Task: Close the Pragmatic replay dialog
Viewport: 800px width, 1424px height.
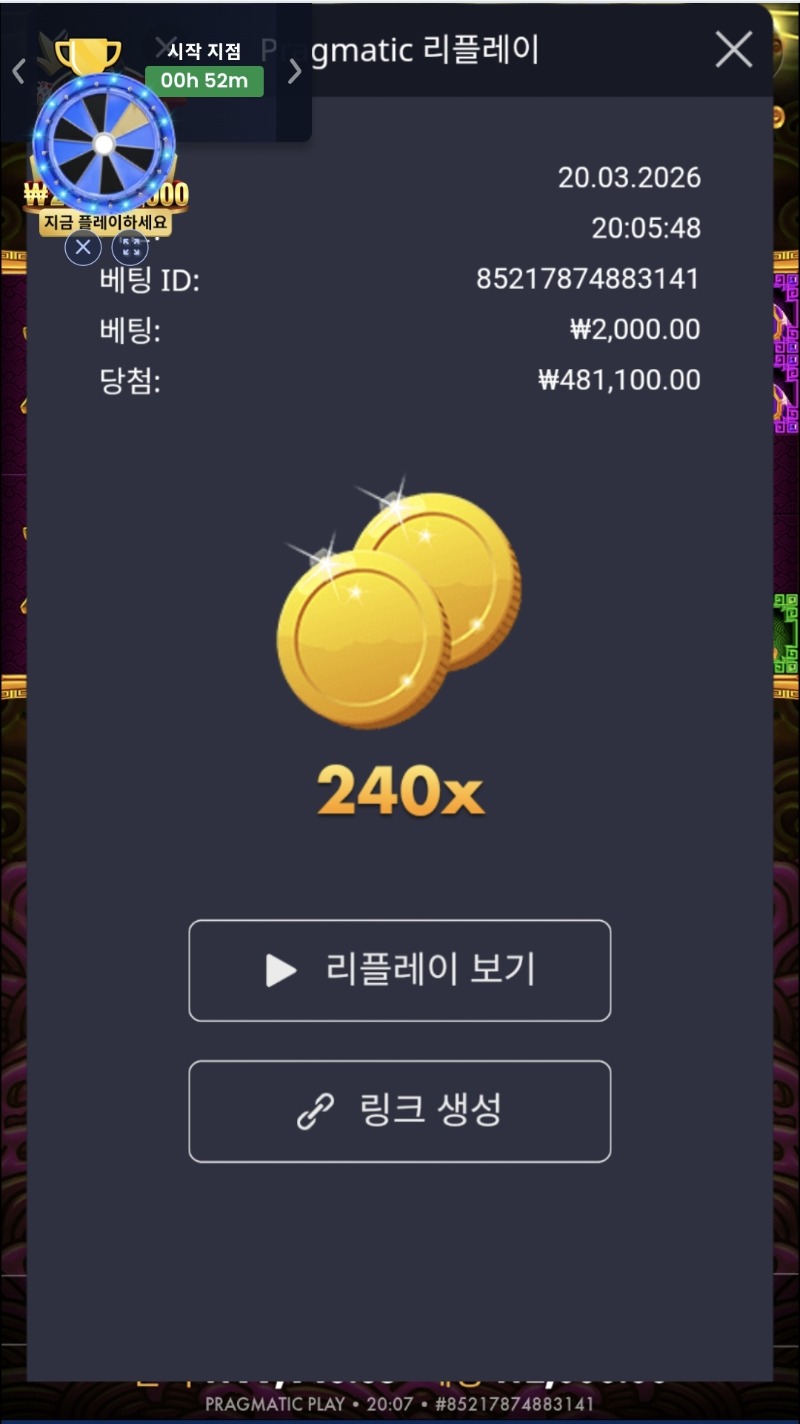Action: [733, 49]
